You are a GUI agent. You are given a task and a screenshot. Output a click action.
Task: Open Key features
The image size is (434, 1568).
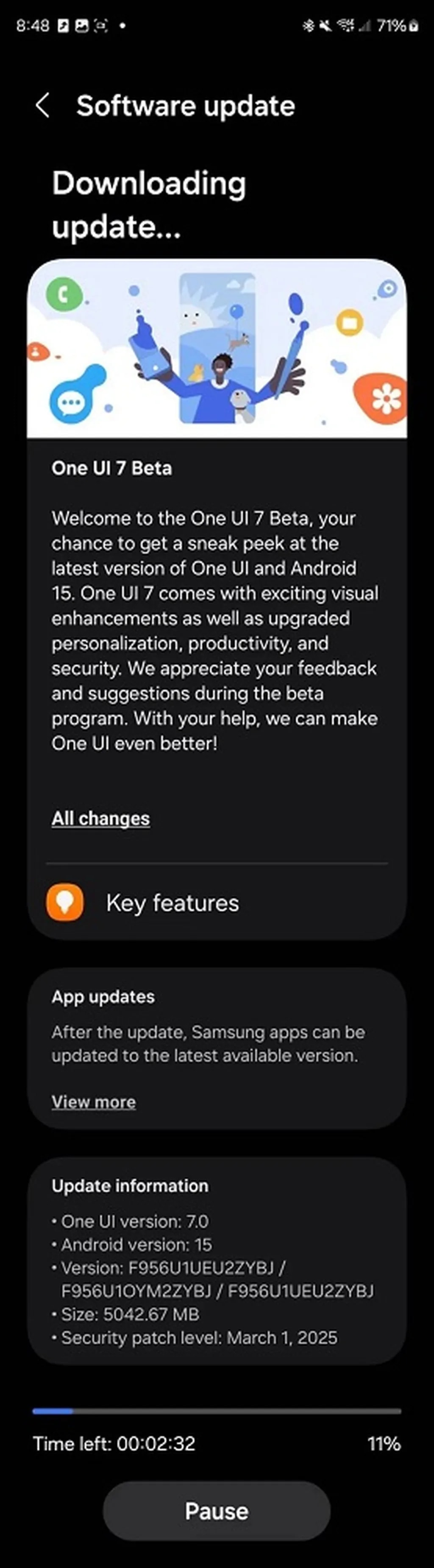click(x=172, y=903)
